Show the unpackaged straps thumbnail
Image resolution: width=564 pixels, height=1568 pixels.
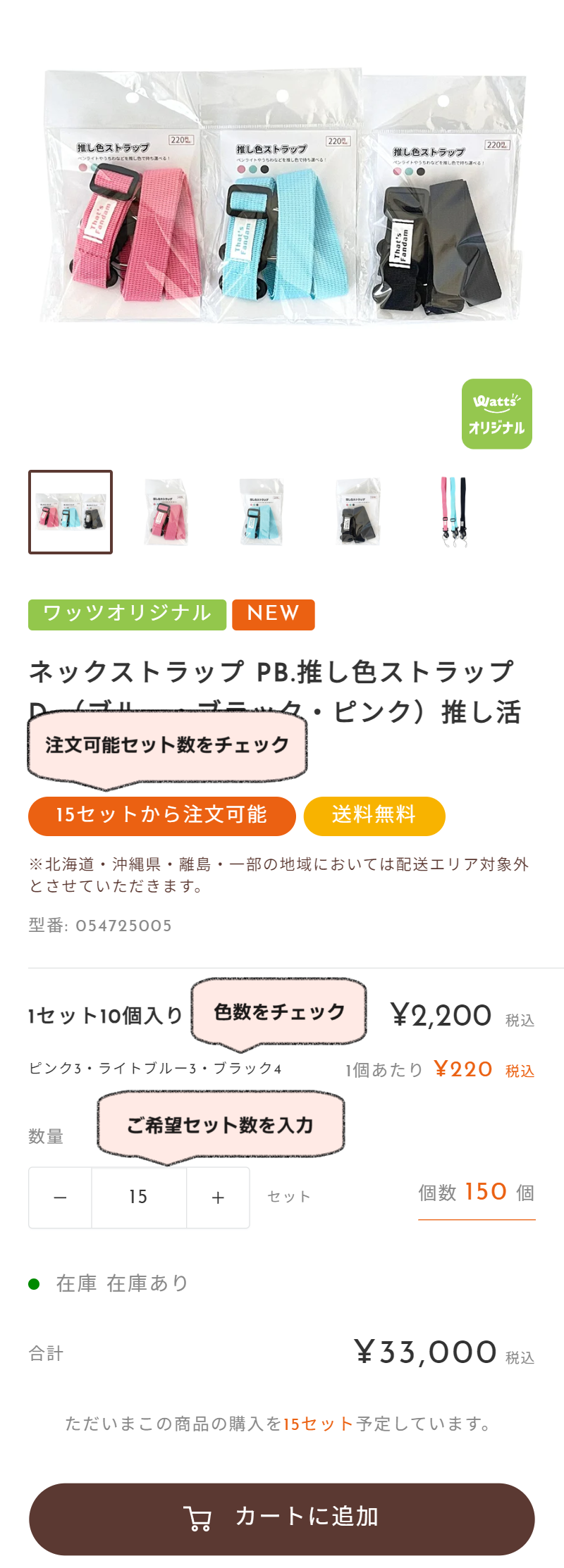pos(454,512)
